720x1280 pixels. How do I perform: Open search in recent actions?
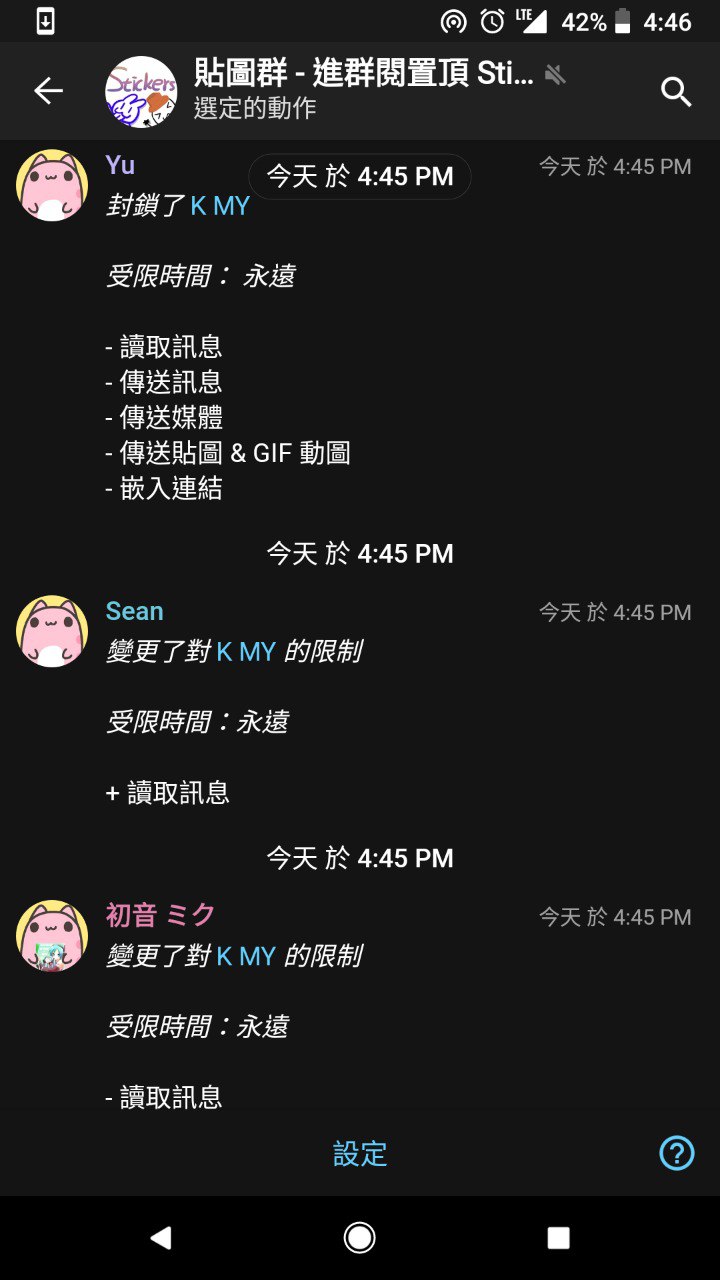point(677,91)
